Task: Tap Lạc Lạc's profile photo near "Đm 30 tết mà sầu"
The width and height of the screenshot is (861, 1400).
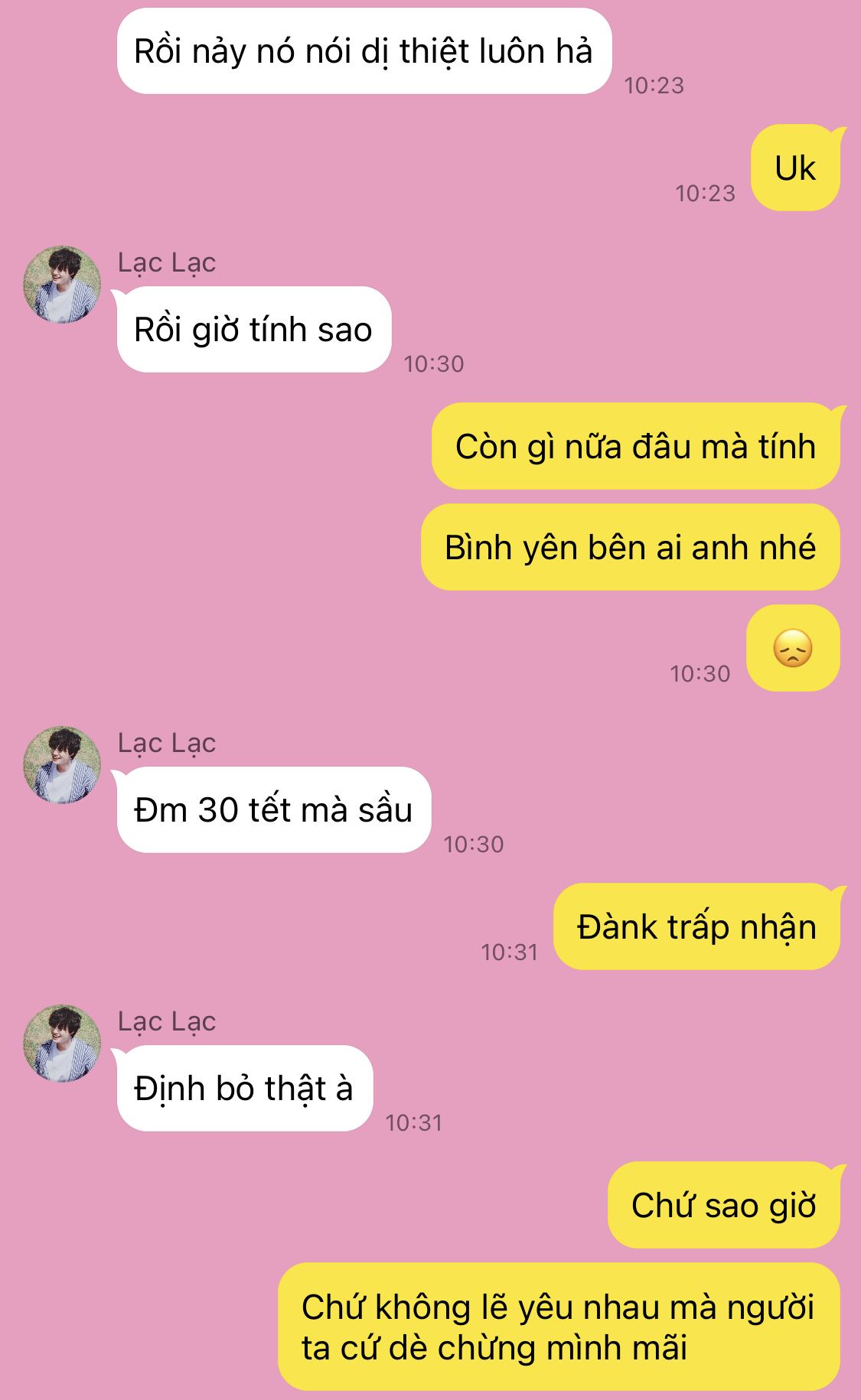Action: click(62, 765)
